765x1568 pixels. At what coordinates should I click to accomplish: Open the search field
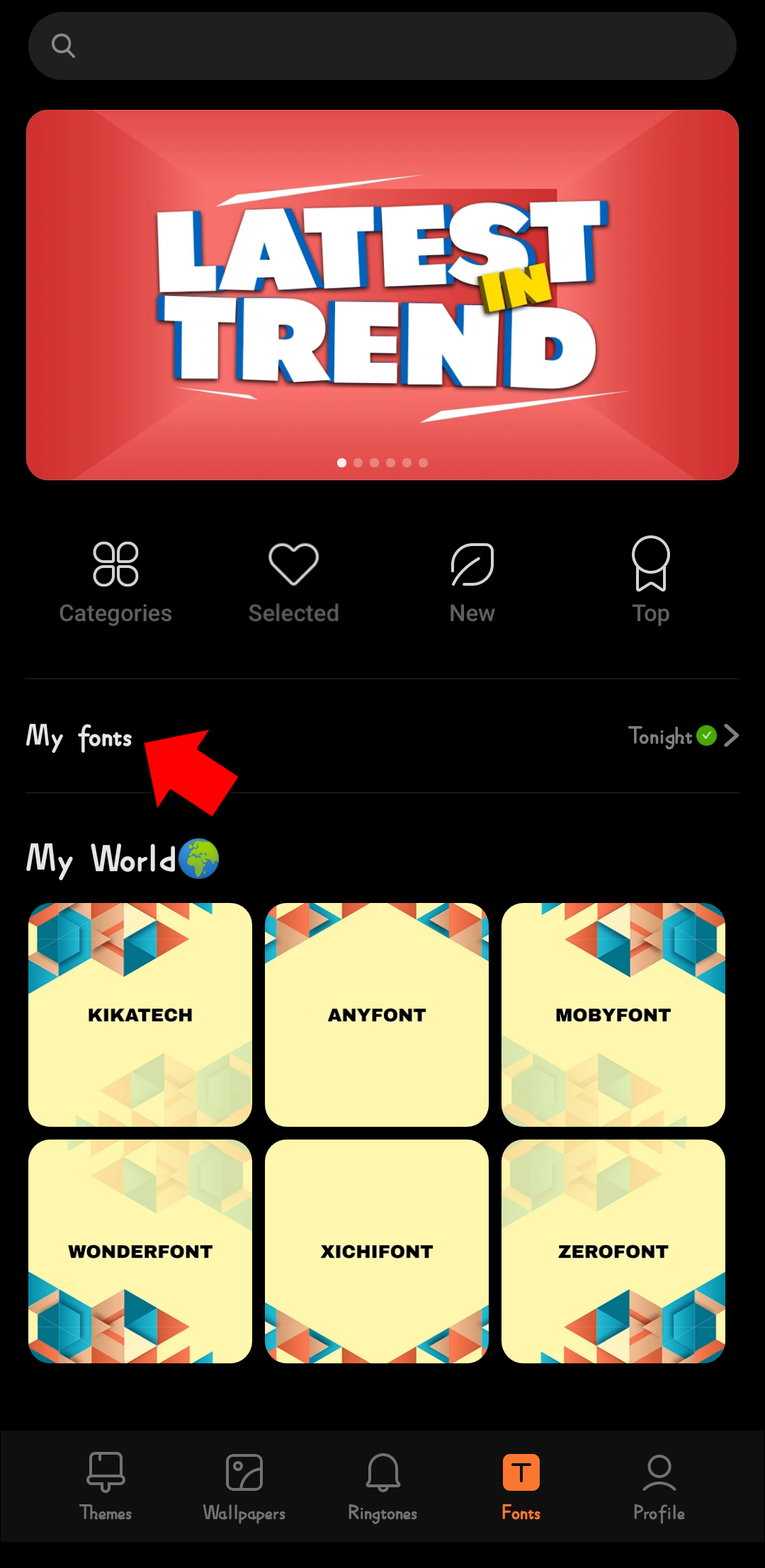click(382, 46)
